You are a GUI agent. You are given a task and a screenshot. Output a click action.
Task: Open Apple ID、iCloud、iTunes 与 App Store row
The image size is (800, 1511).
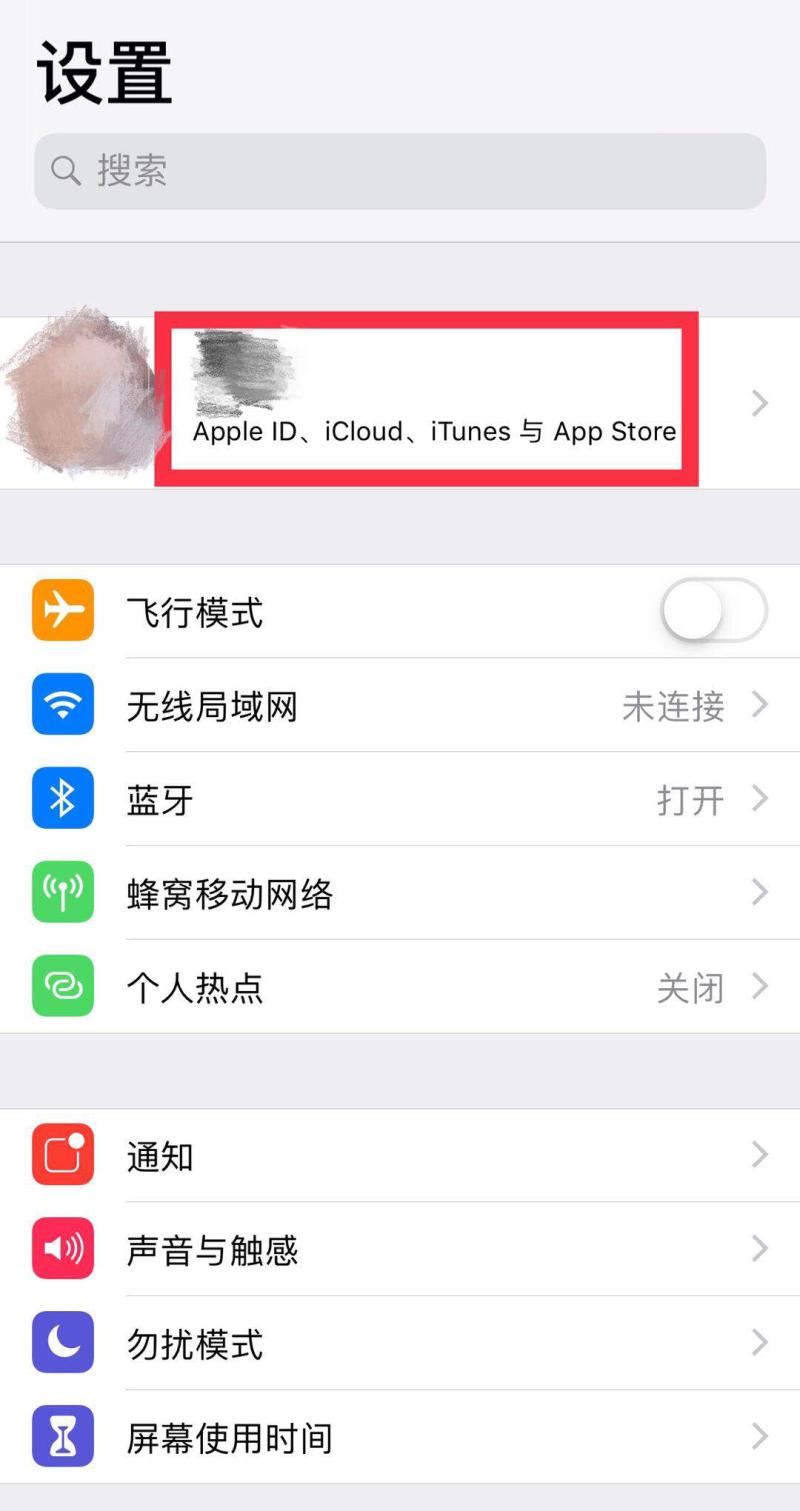432,403
